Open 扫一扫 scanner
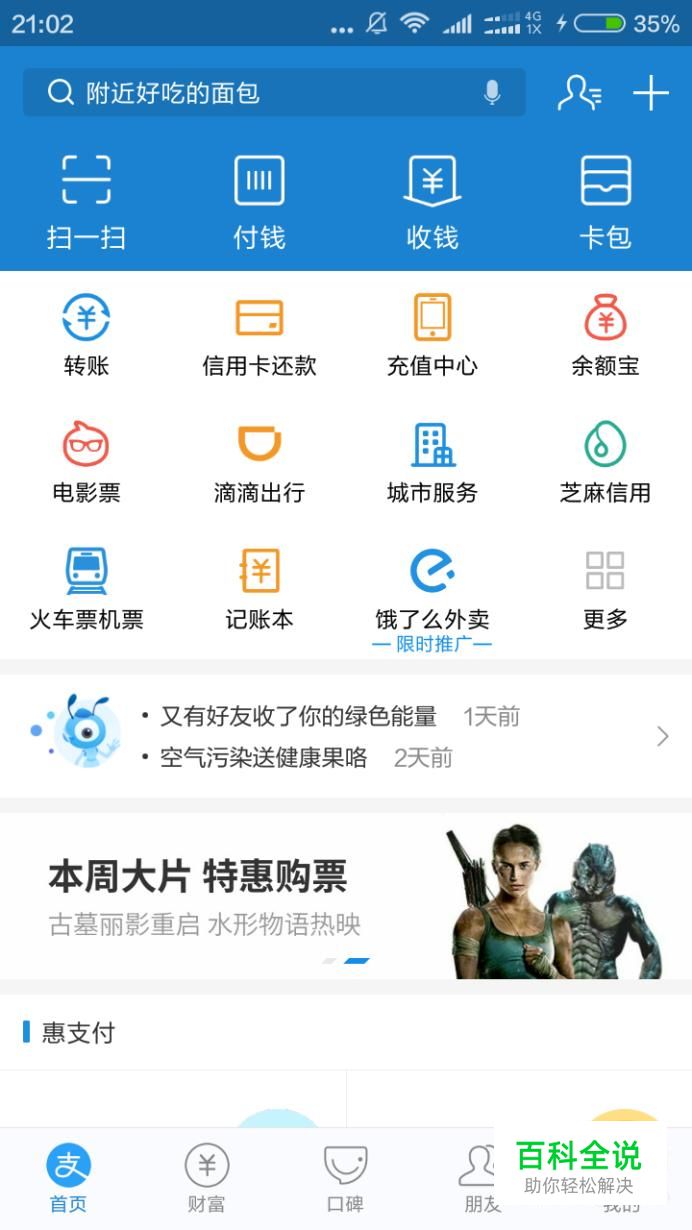Image resolution: width=692 pixels, height=1230 pixels. click(86, 201)
